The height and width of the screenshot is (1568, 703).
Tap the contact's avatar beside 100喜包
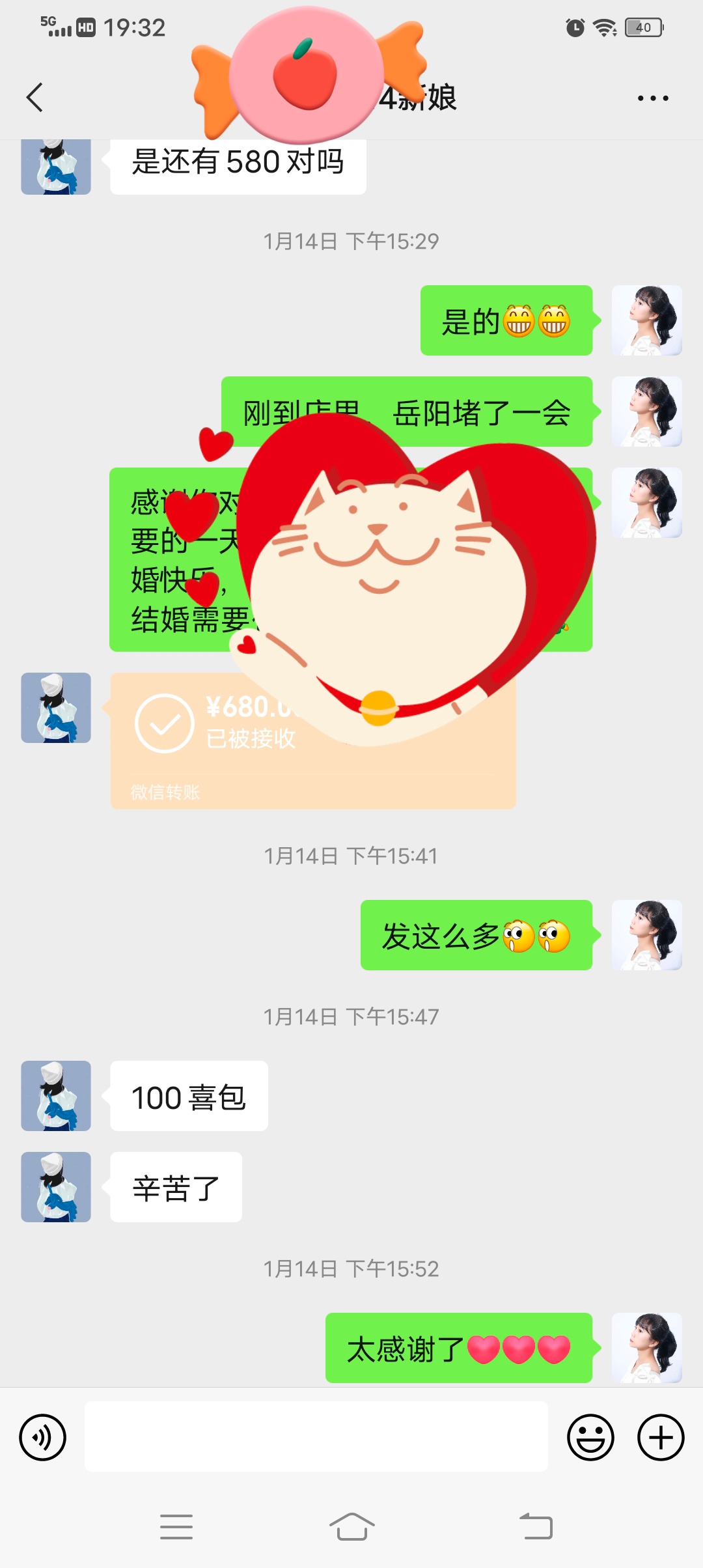(x=56, y=1096)
